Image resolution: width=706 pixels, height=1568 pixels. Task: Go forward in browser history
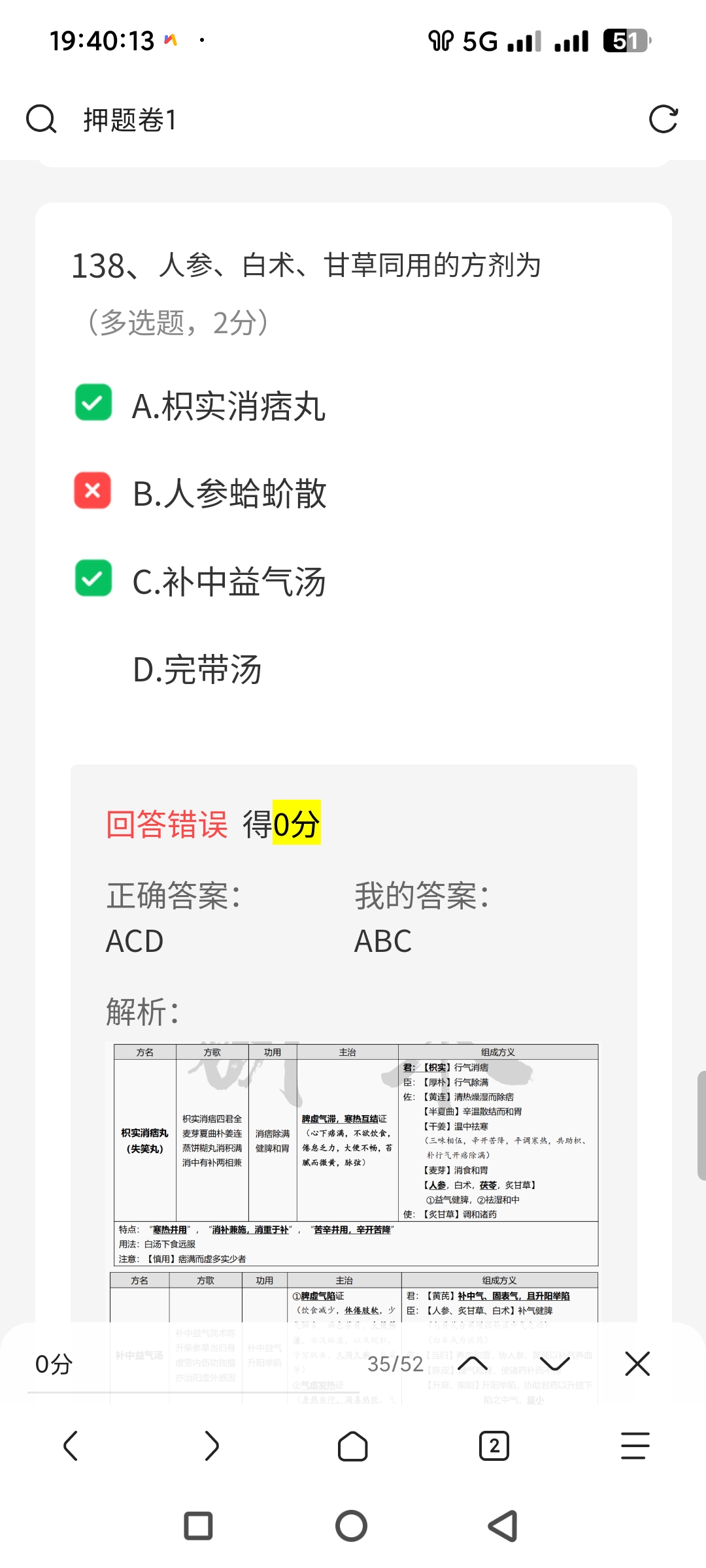tap(212, 1446)
